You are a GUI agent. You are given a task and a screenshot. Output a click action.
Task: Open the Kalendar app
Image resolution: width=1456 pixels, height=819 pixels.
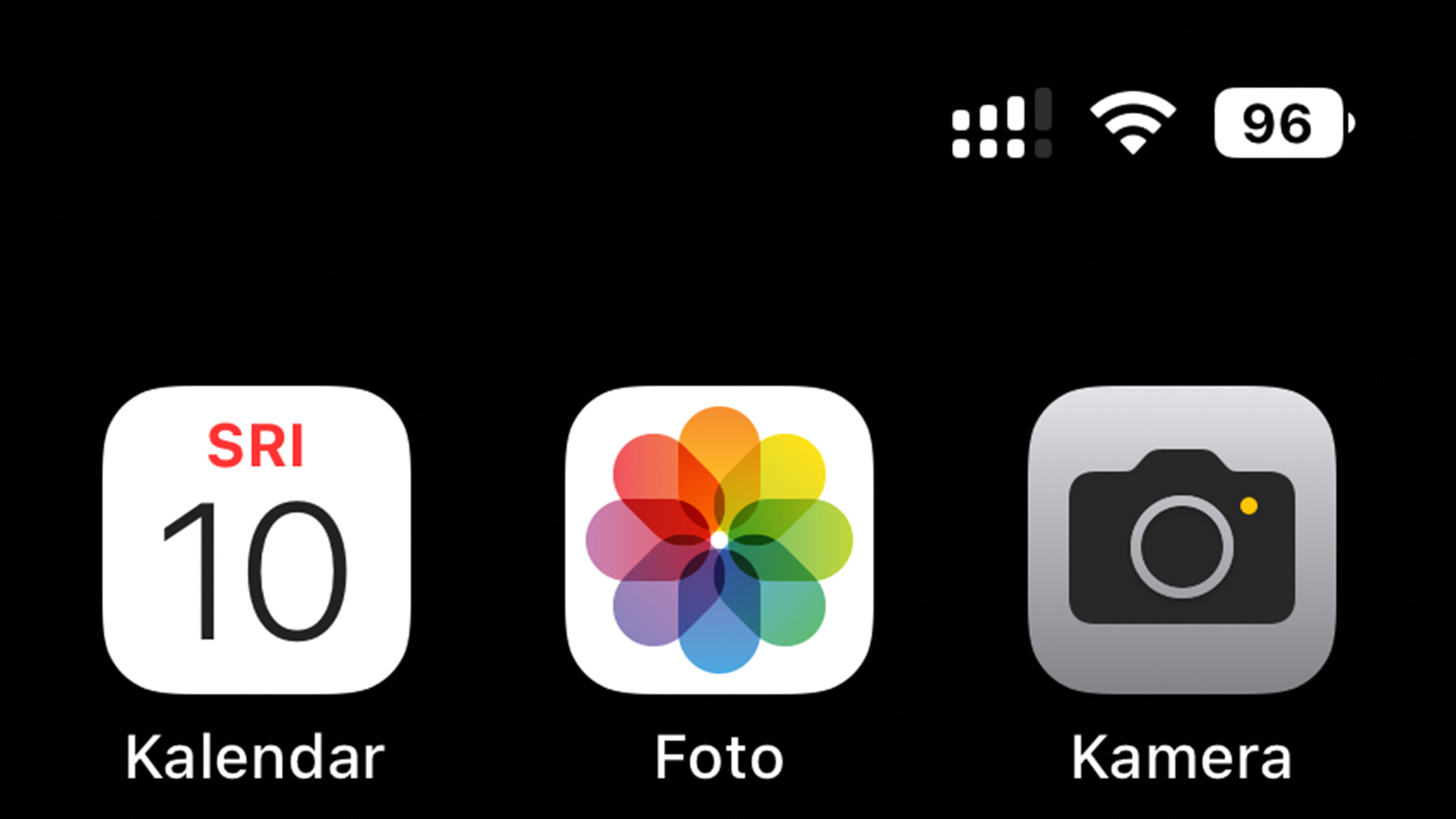click(256, 540)
